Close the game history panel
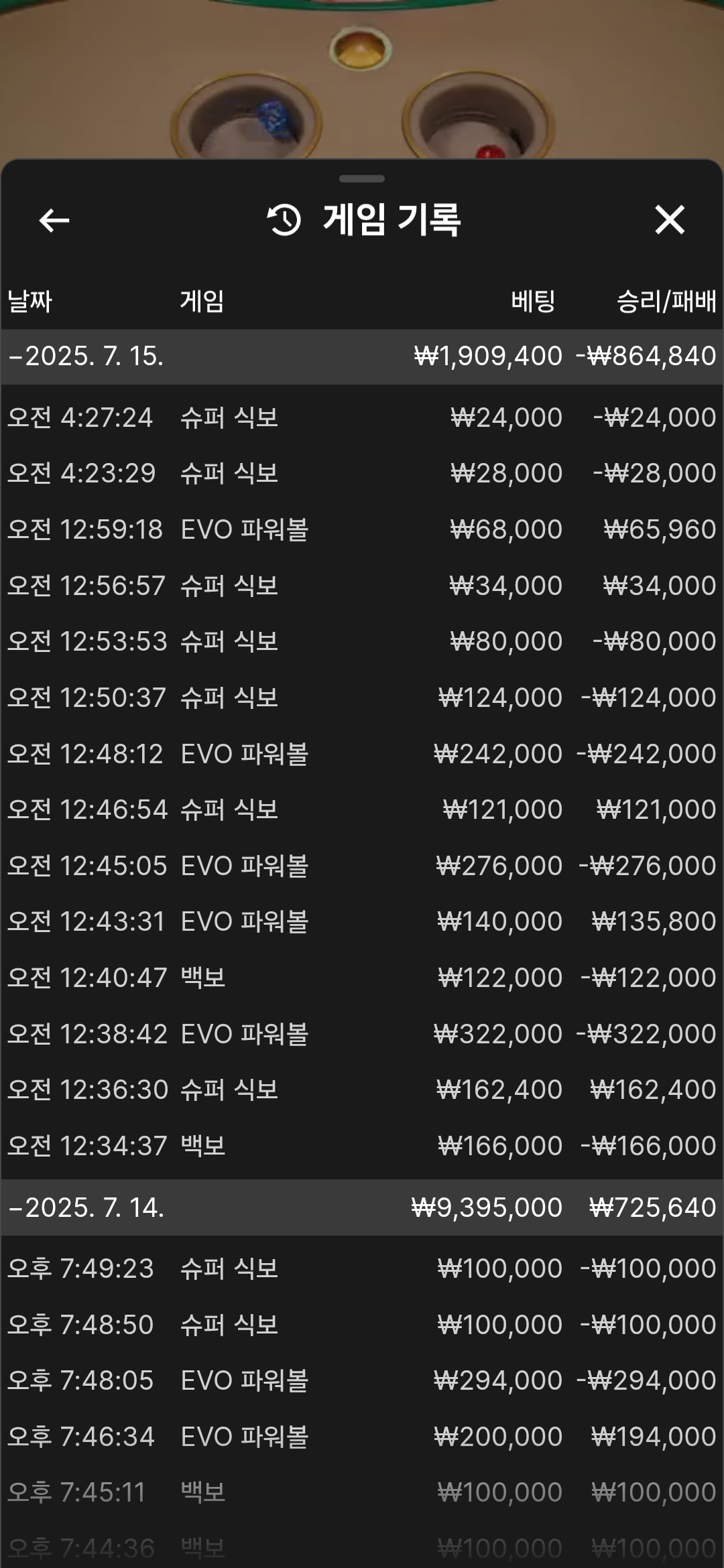 click(x=670, y=220)
